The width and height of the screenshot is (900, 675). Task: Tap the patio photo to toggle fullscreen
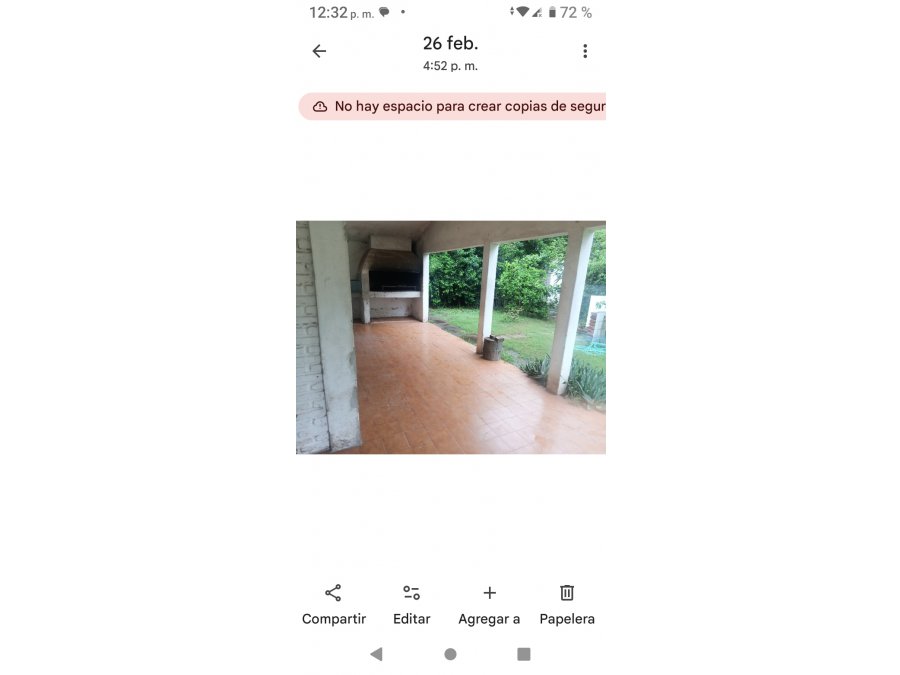pyautogui.click(x=450, y=337)
